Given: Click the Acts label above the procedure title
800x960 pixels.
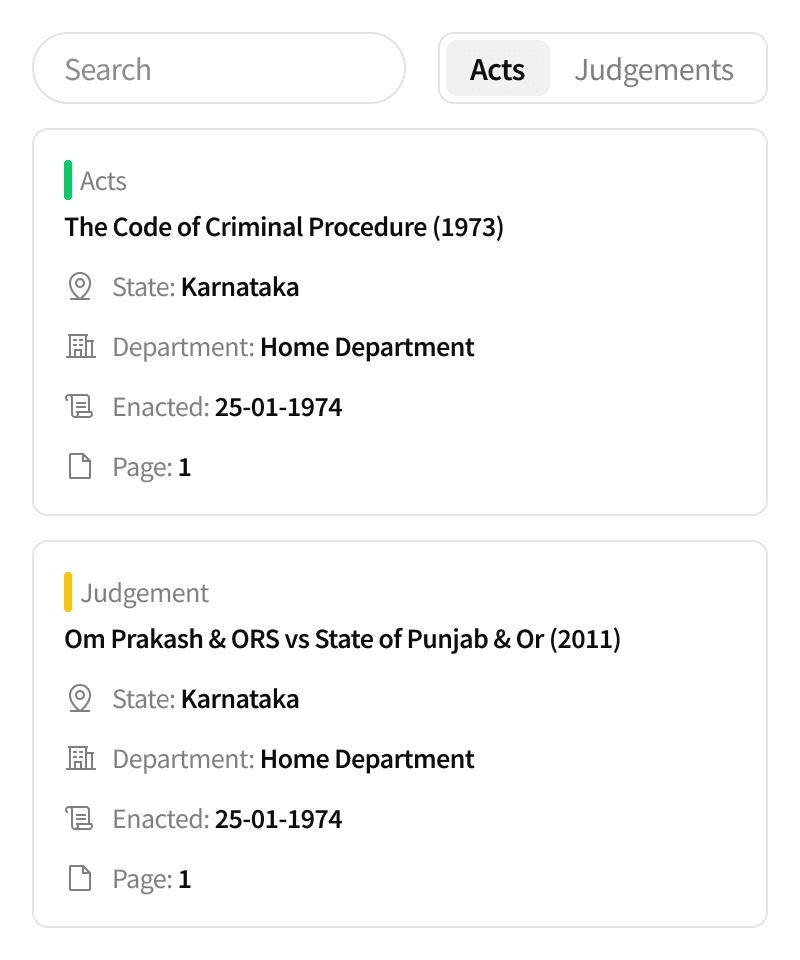Looking at the screenshot, I should tap(104, 181).
